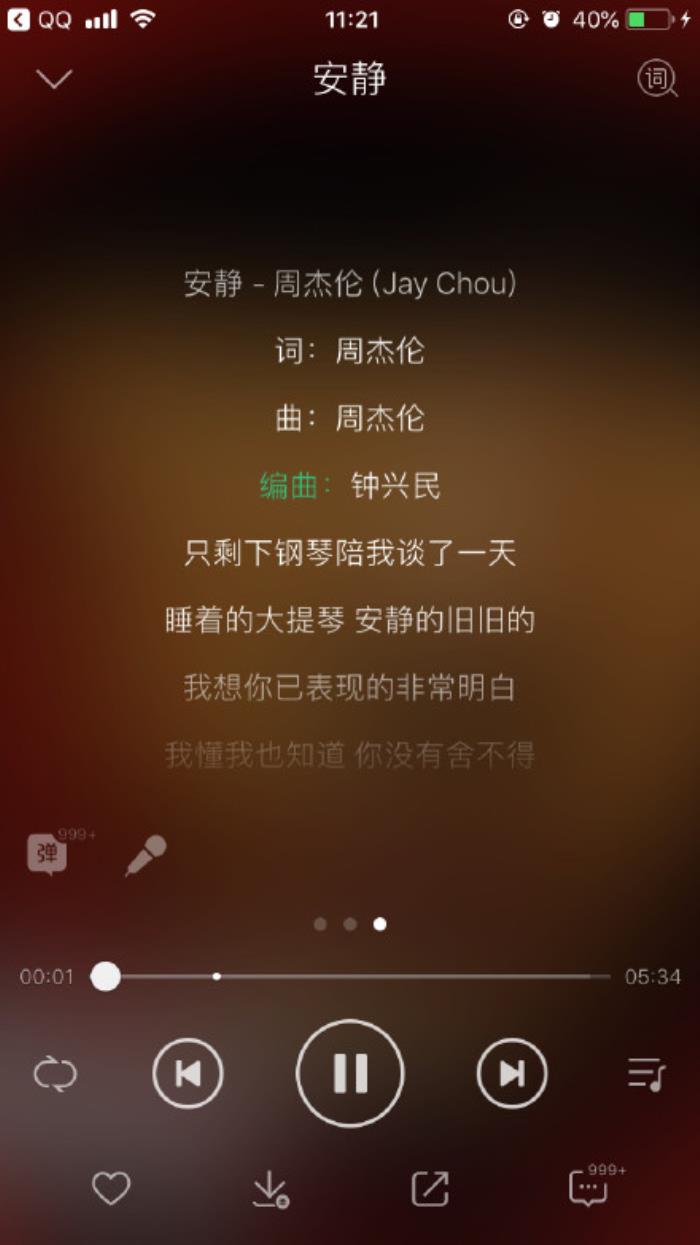Collapse the player with the down chevron
This screenshot has width=700, height=1245.
click(54, 79)
